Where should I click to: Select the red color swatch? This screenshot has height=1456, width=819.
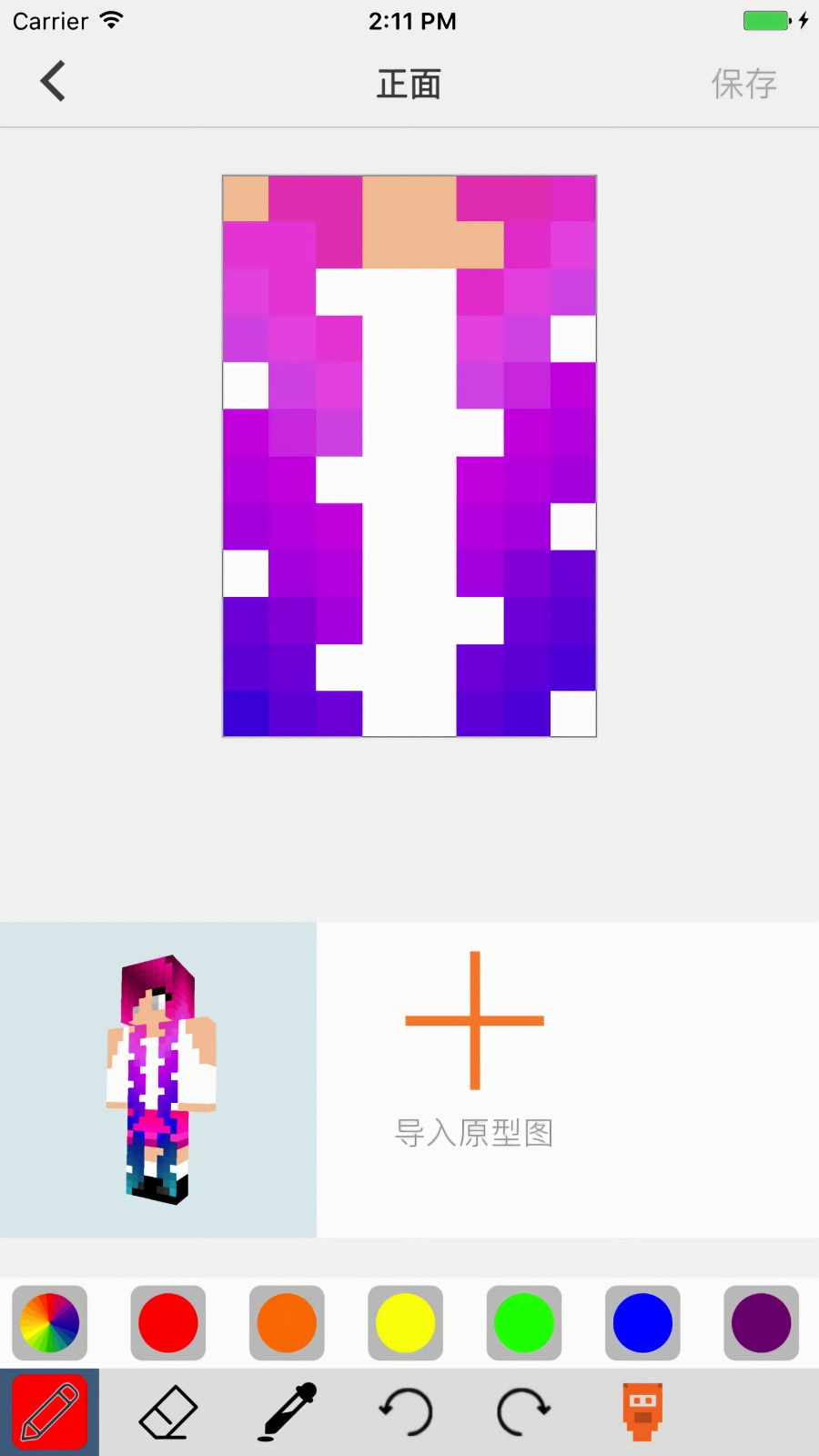(x=168, y=1322)
